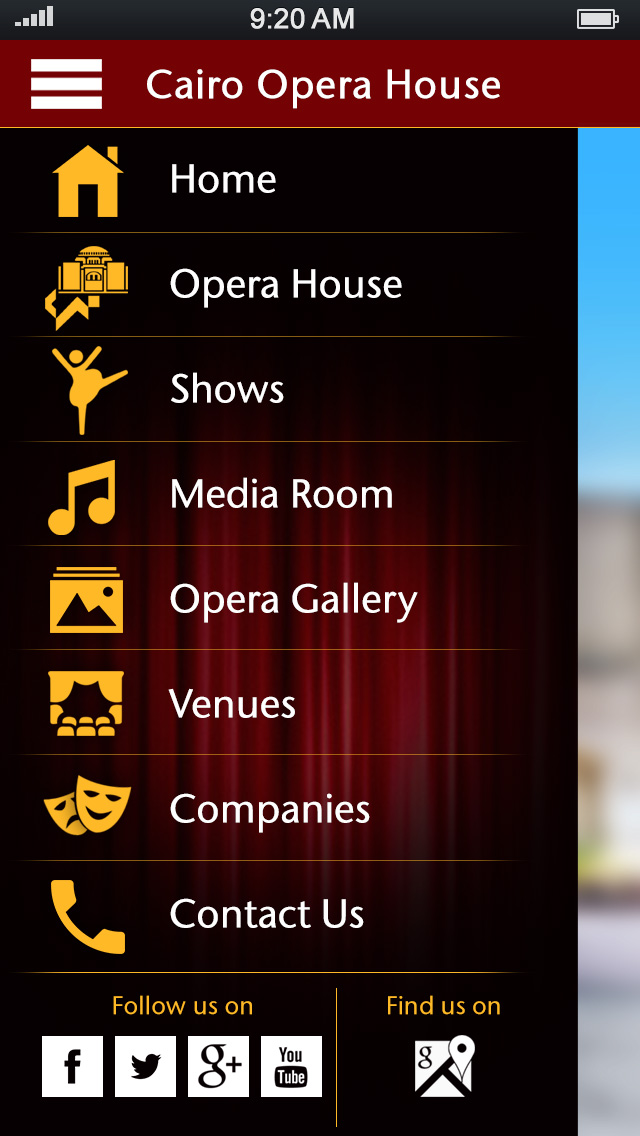Open the Twitter page
Screen dimensions: 640x1136
click(145, 1066)
